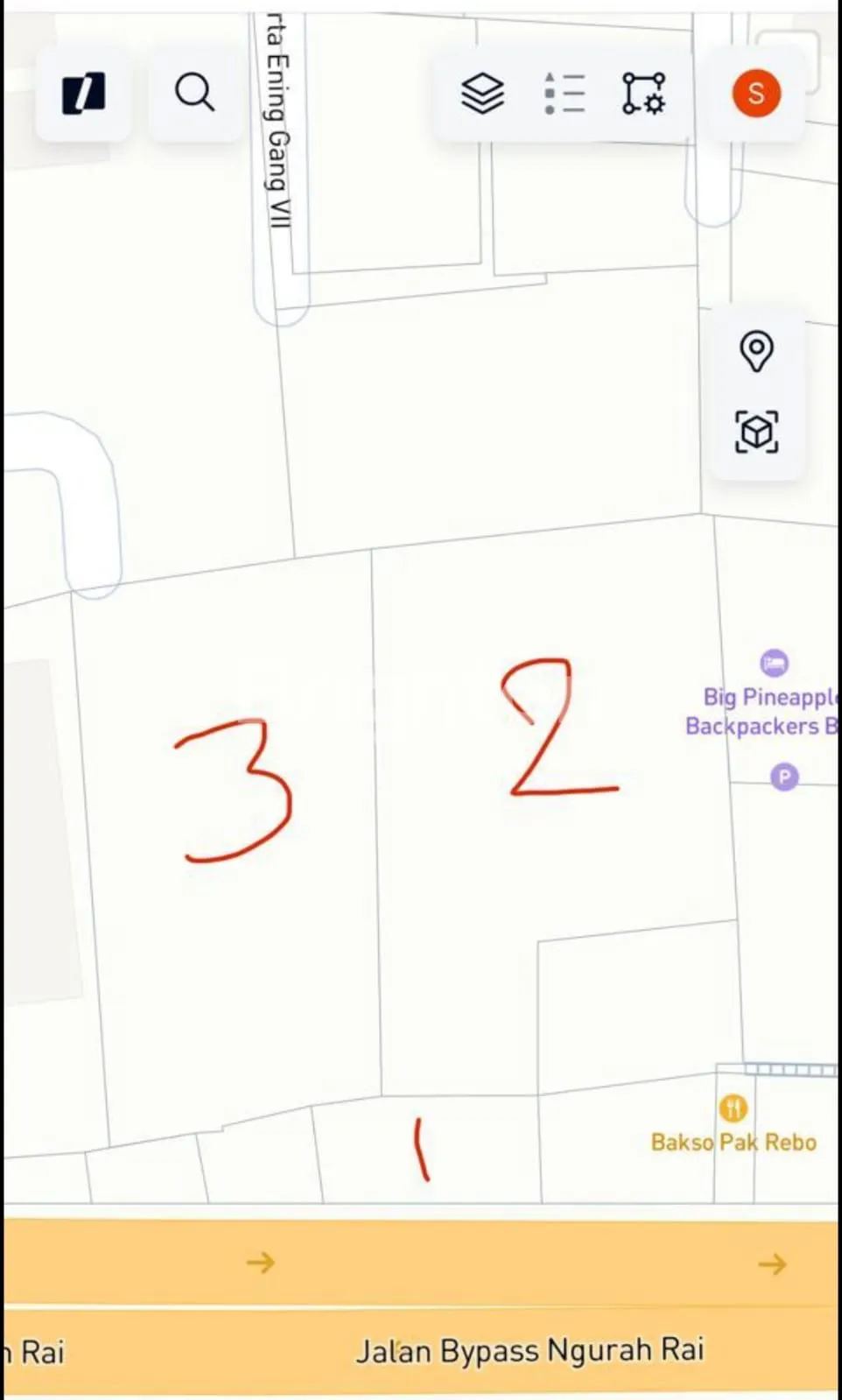Screen dimensions: 842x1400
Task: Open the profile avatar S
Action: pyautogui.click(x=756, y=93)
